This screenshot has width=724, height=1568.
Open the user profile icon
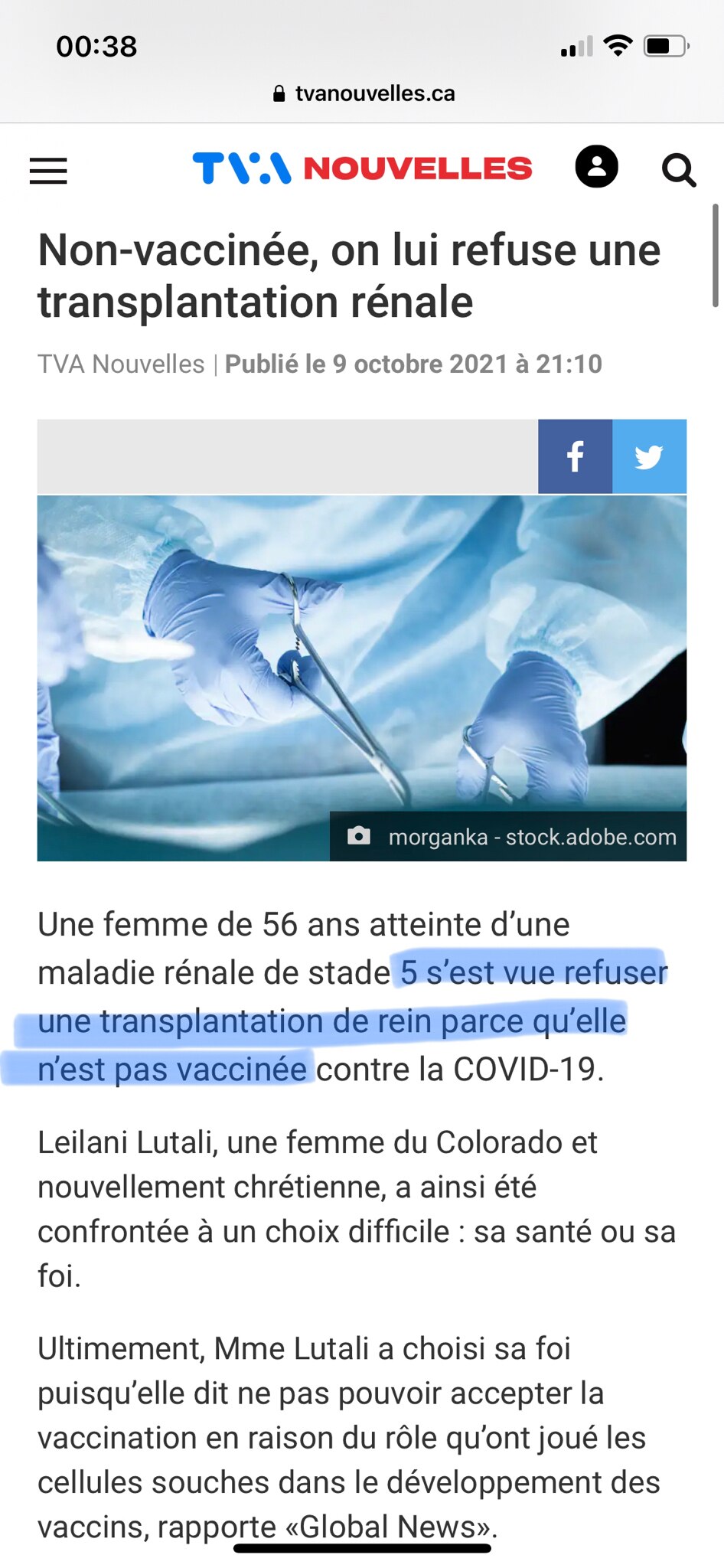click(598, 168)
